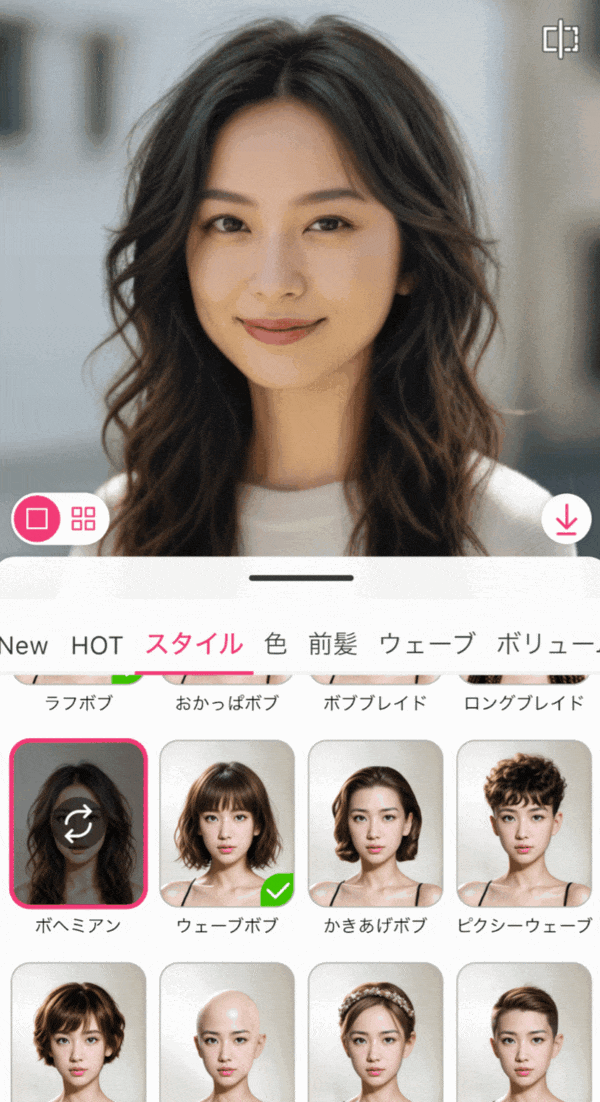The height and width of the screenshot is (1102, 600).
Task: Choose the ピクシーウェーブ hairstyle
Action: [x=524, y=823]
